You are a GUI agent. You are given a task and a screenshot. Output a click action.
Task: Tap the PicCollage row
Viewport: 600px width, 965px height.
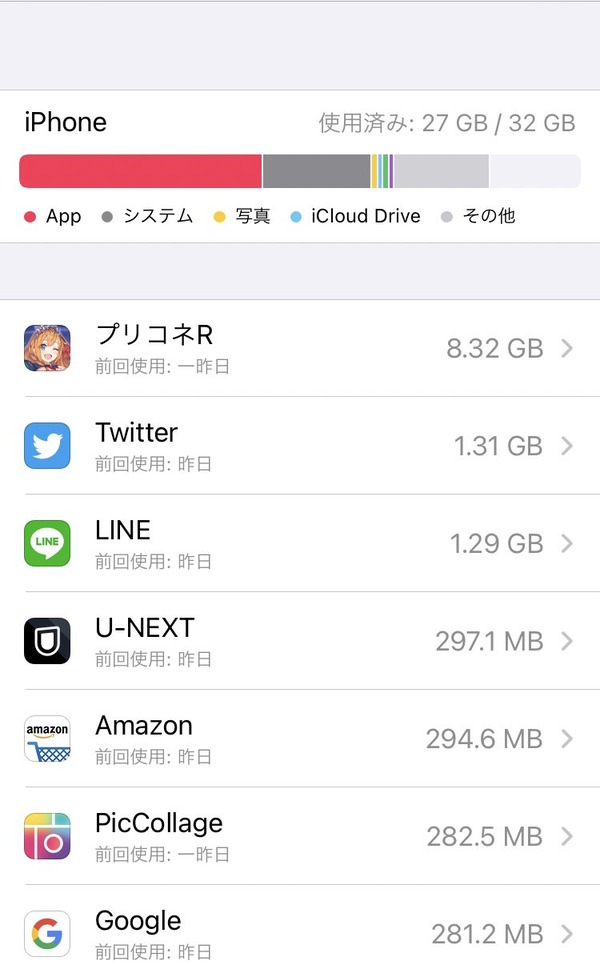click(x=300, y=836)
